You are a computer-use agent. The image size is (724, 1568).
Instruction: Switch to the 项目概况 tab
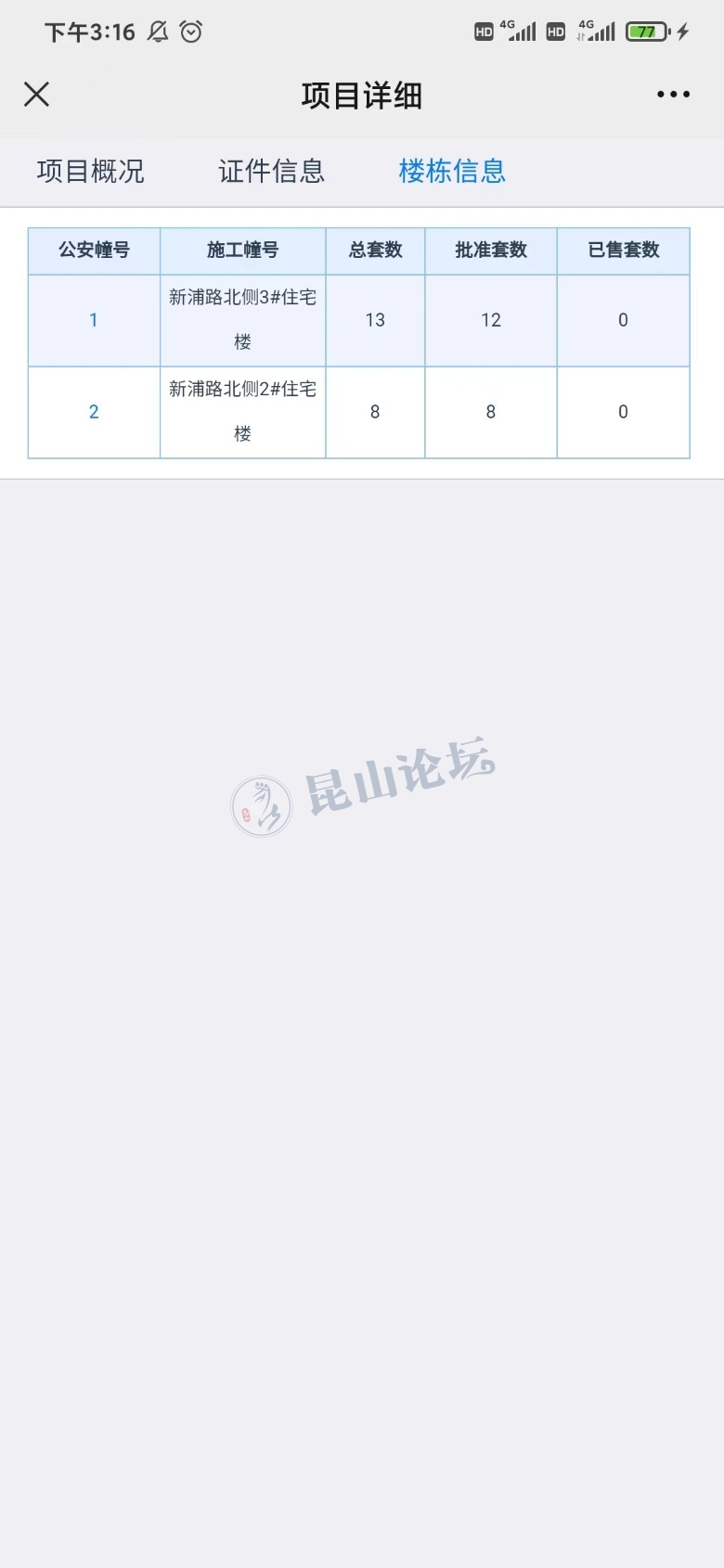pos(91,172)
